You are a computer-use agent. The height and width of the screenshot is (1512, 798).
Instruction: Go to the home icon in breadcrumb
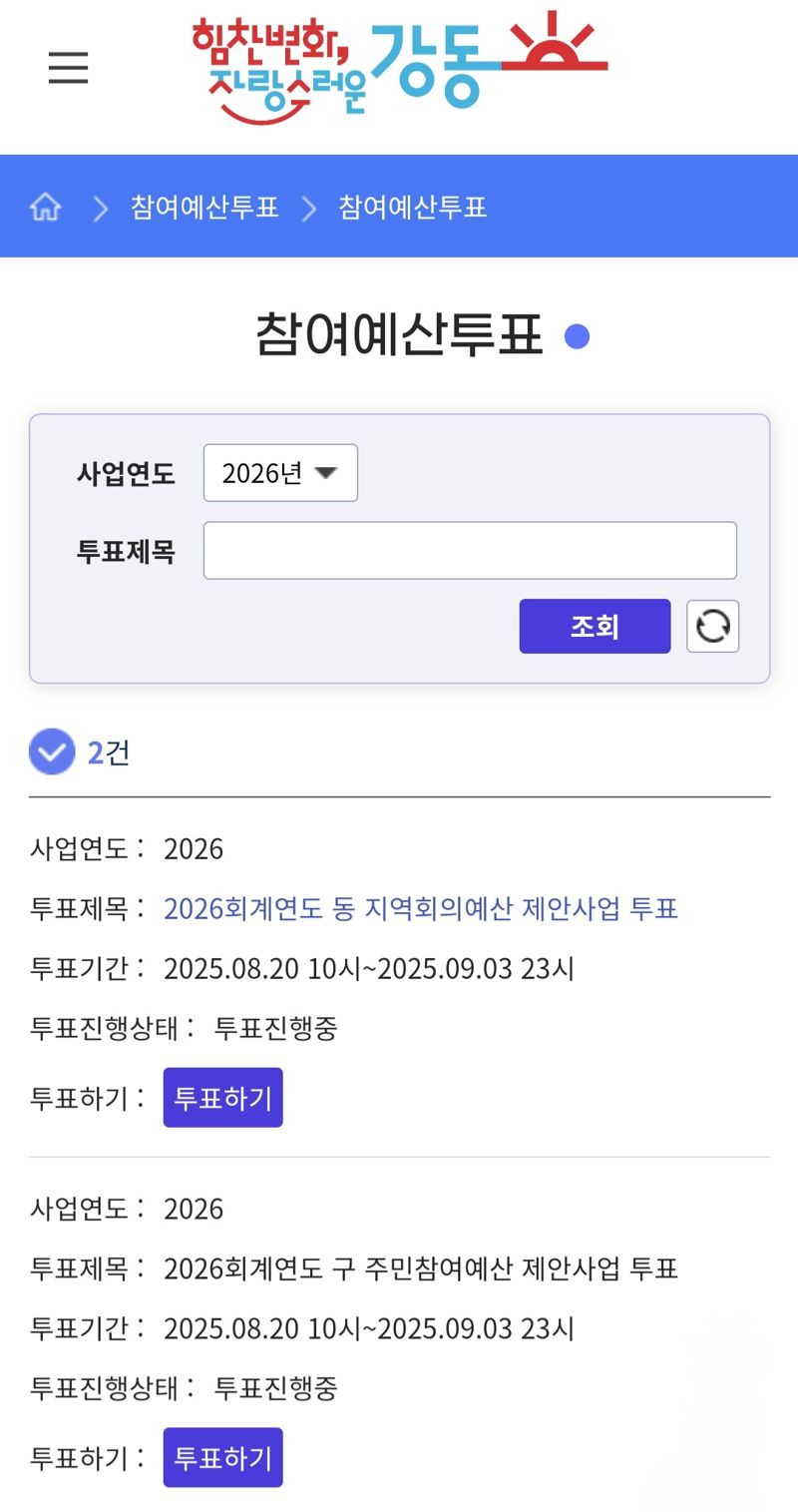pos(46,208)
